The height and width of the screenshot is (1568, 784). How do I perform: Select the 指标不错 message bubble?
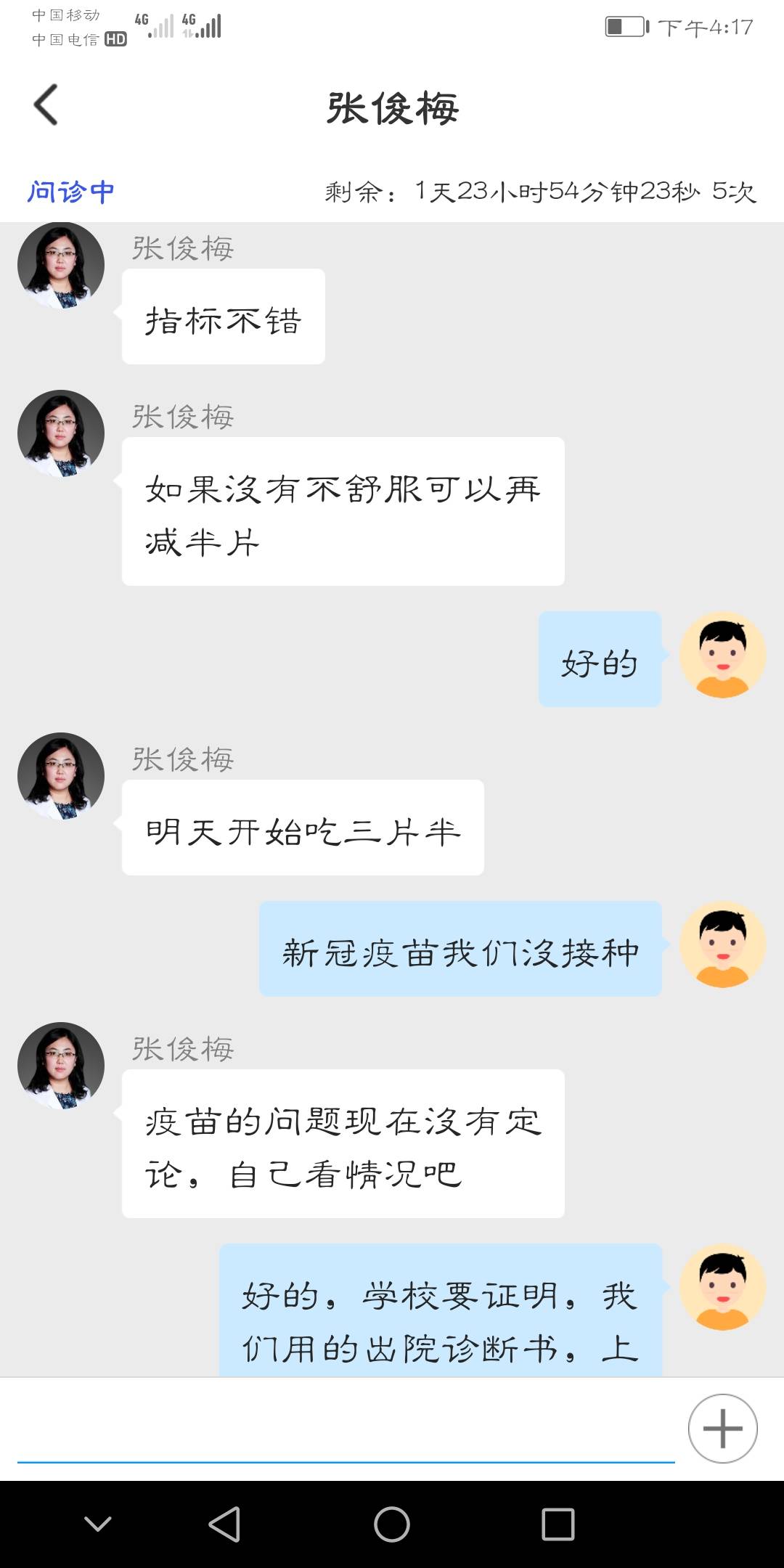(x=223, y=315)
